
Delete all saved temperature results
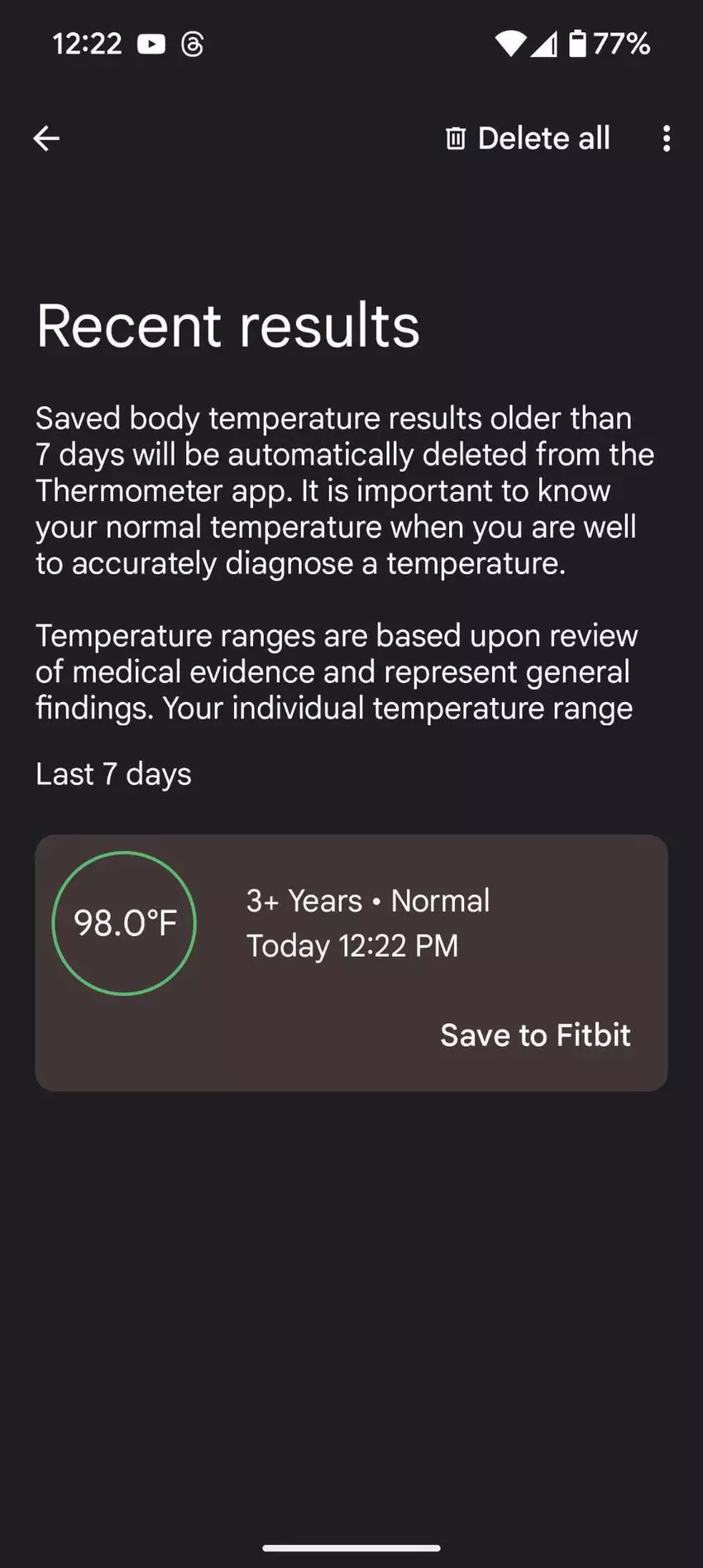click(528, 138)
